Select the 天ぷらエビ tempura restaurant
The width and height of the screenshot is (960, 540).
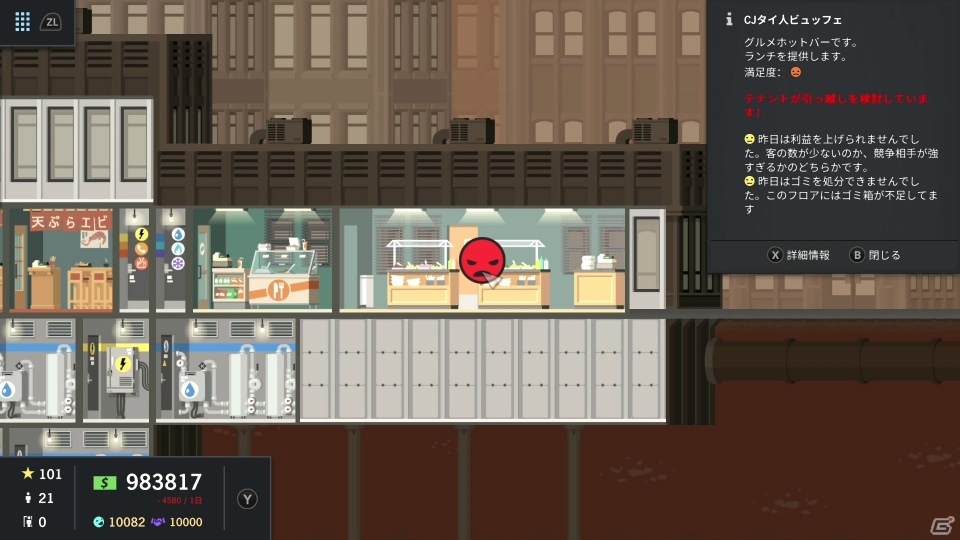click(68, 260)
